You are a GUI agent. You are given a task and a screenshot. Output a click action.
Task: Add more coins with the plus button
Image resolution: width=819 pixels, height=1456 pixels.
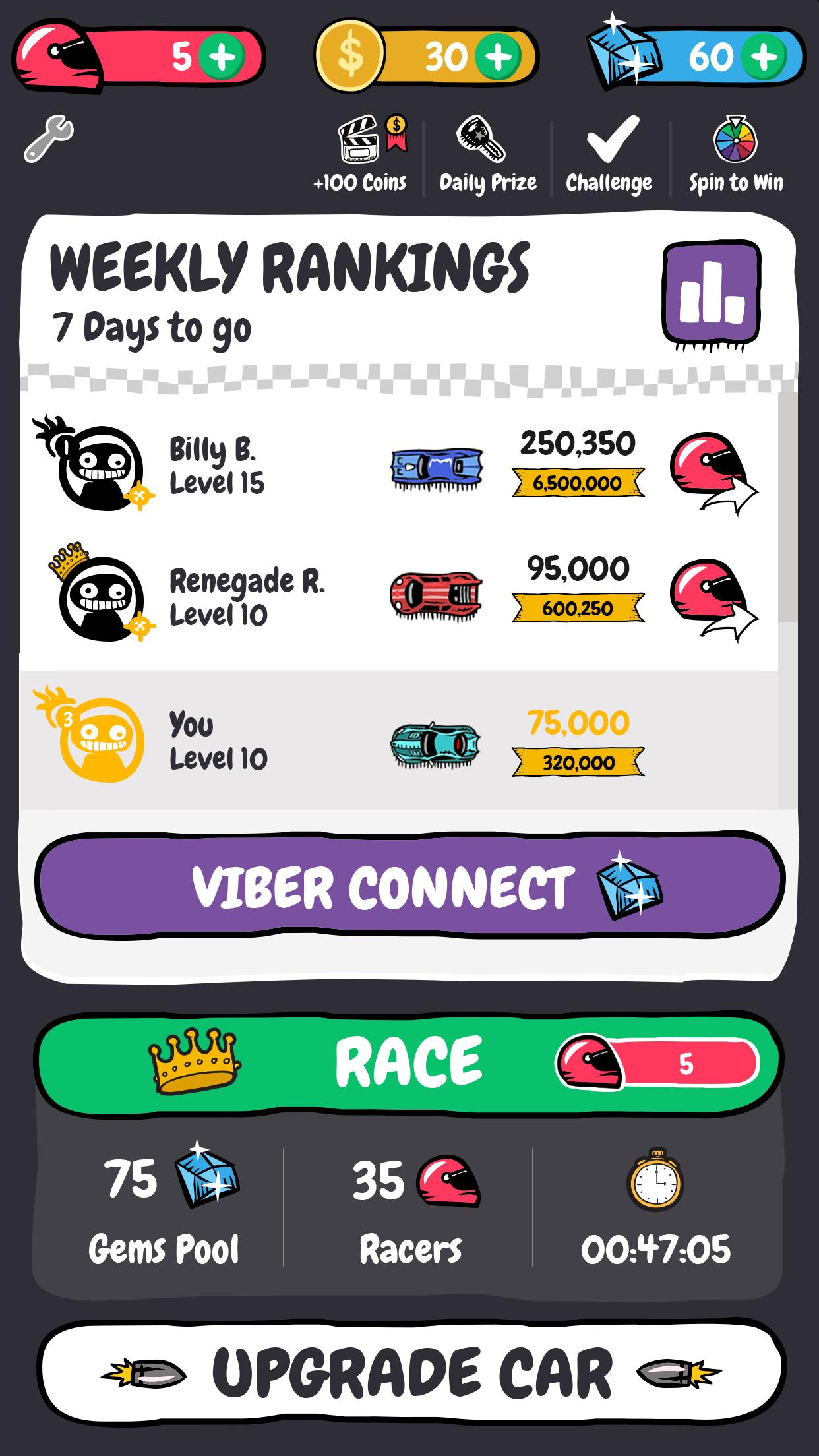498,57
